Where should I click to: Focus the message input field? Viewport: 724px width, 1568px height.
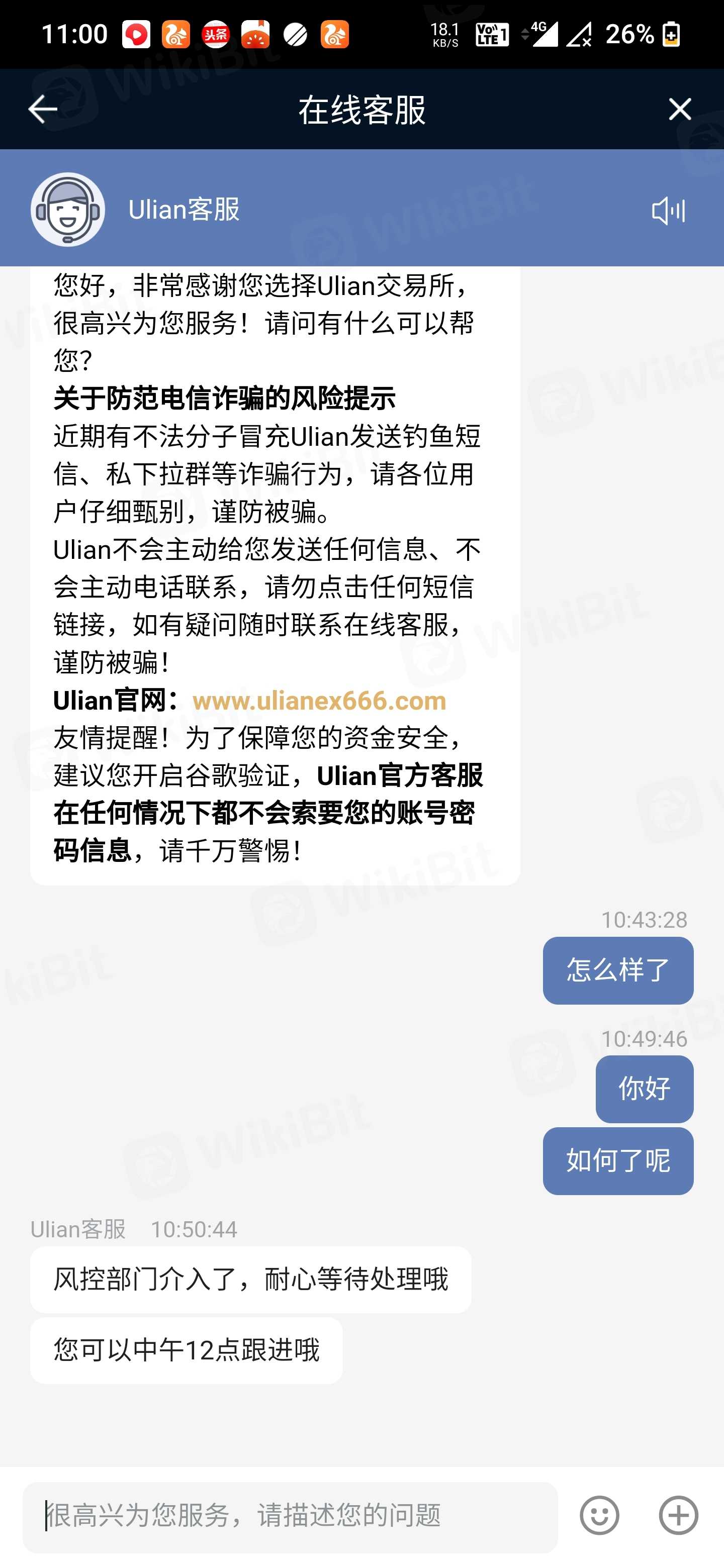click(290, 1516)
